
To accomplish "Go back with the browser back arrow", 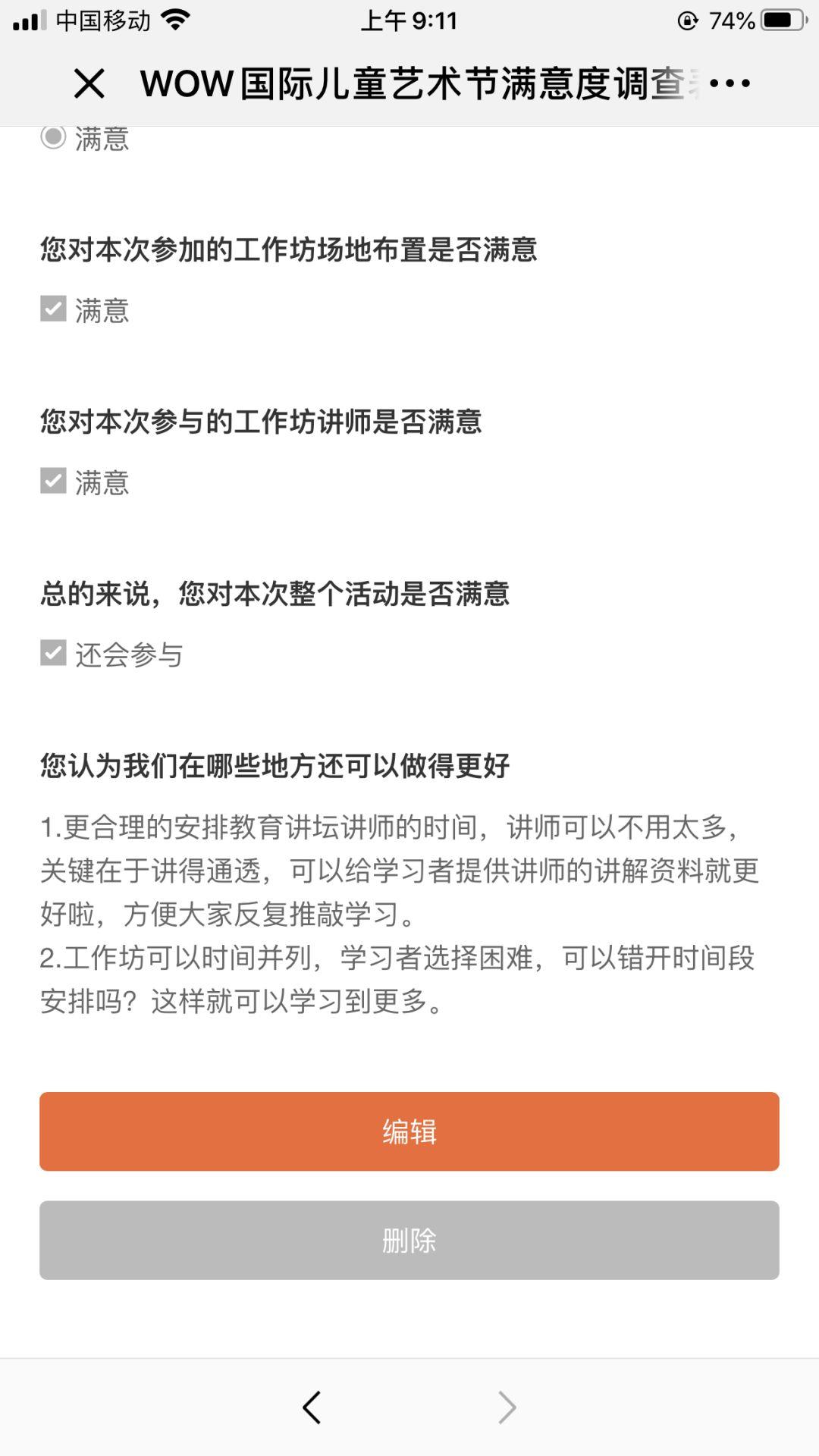I will pyautogui.click(x=312, y=1407).
